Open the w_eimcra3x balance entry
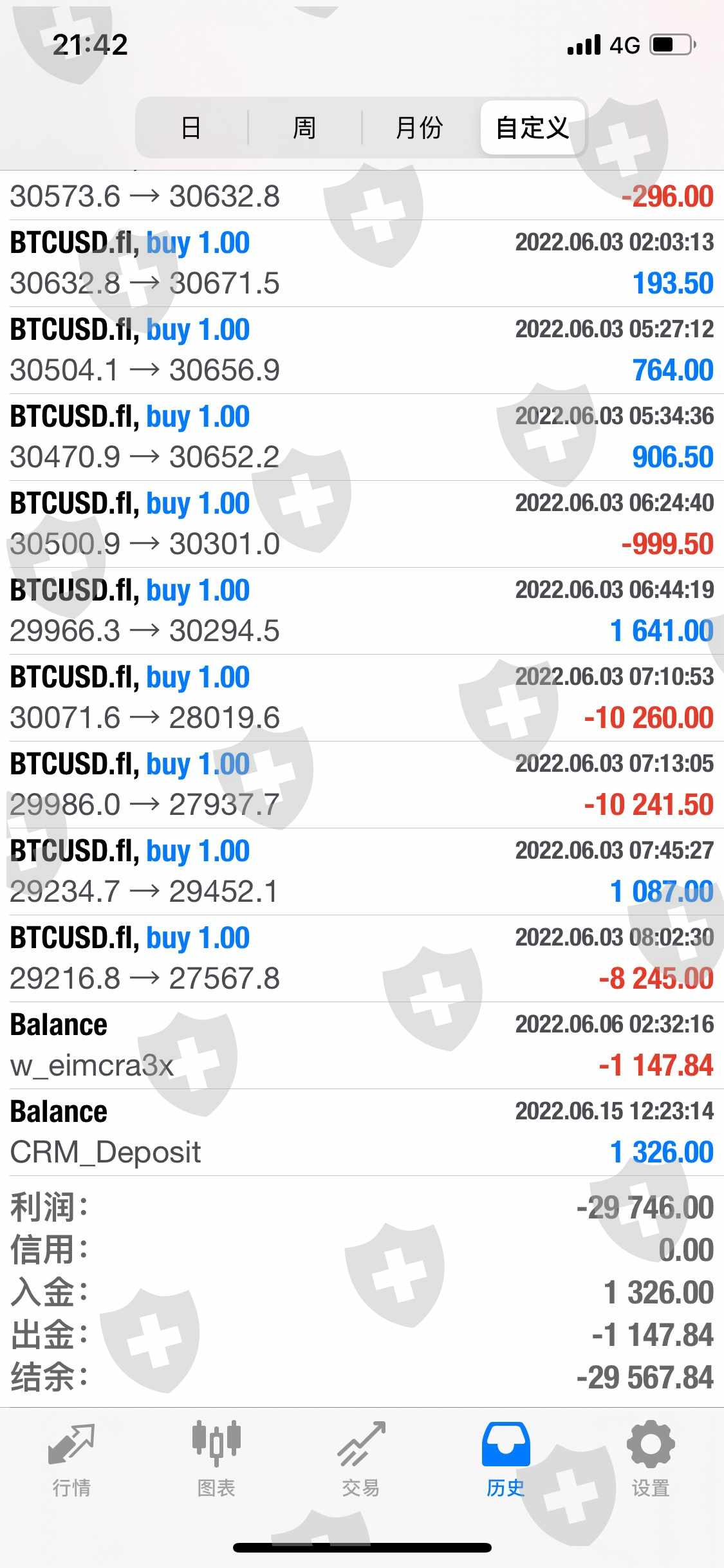The height and width of the screenshot is (1568, 724). pyautogui.click(x=362, y=1045)
